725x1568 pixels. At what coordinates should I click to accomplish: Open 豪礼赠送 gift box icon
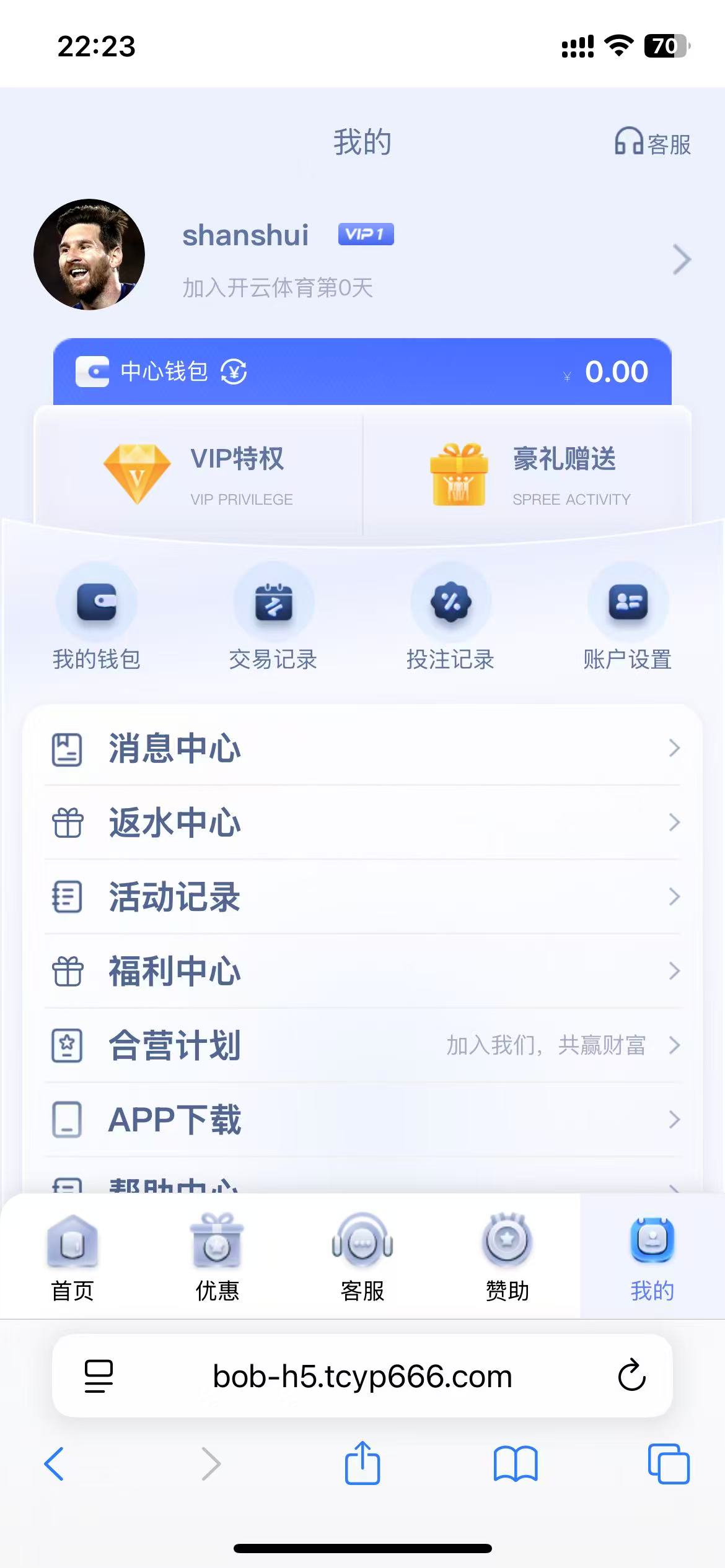(x=459, y=474)
